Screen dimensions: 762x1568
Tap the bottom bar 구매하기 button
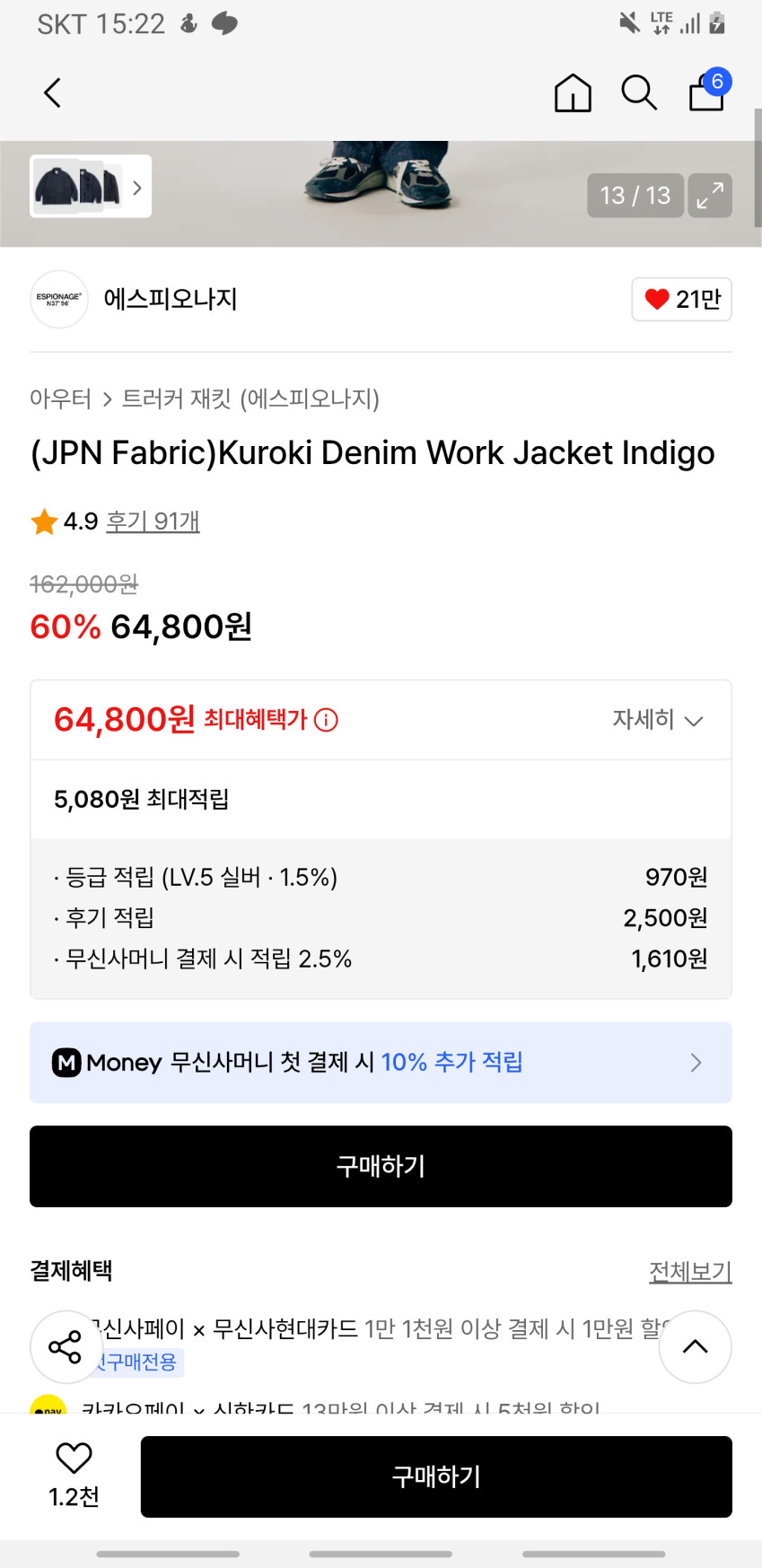(436, 1476)
